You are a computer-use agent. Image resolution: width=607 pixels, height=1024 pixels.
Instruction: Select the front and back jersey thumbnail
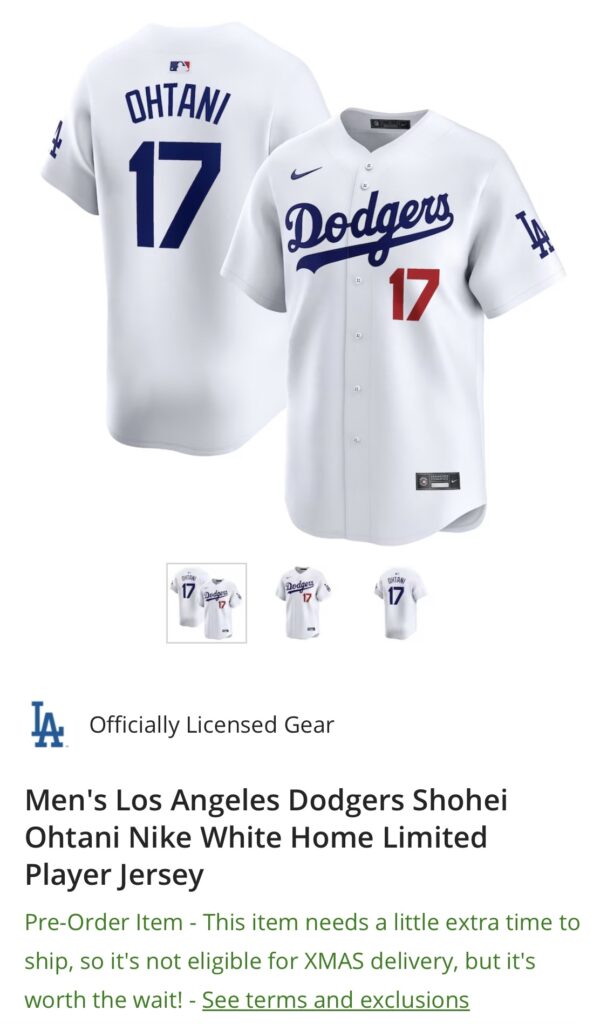point(206,602)
